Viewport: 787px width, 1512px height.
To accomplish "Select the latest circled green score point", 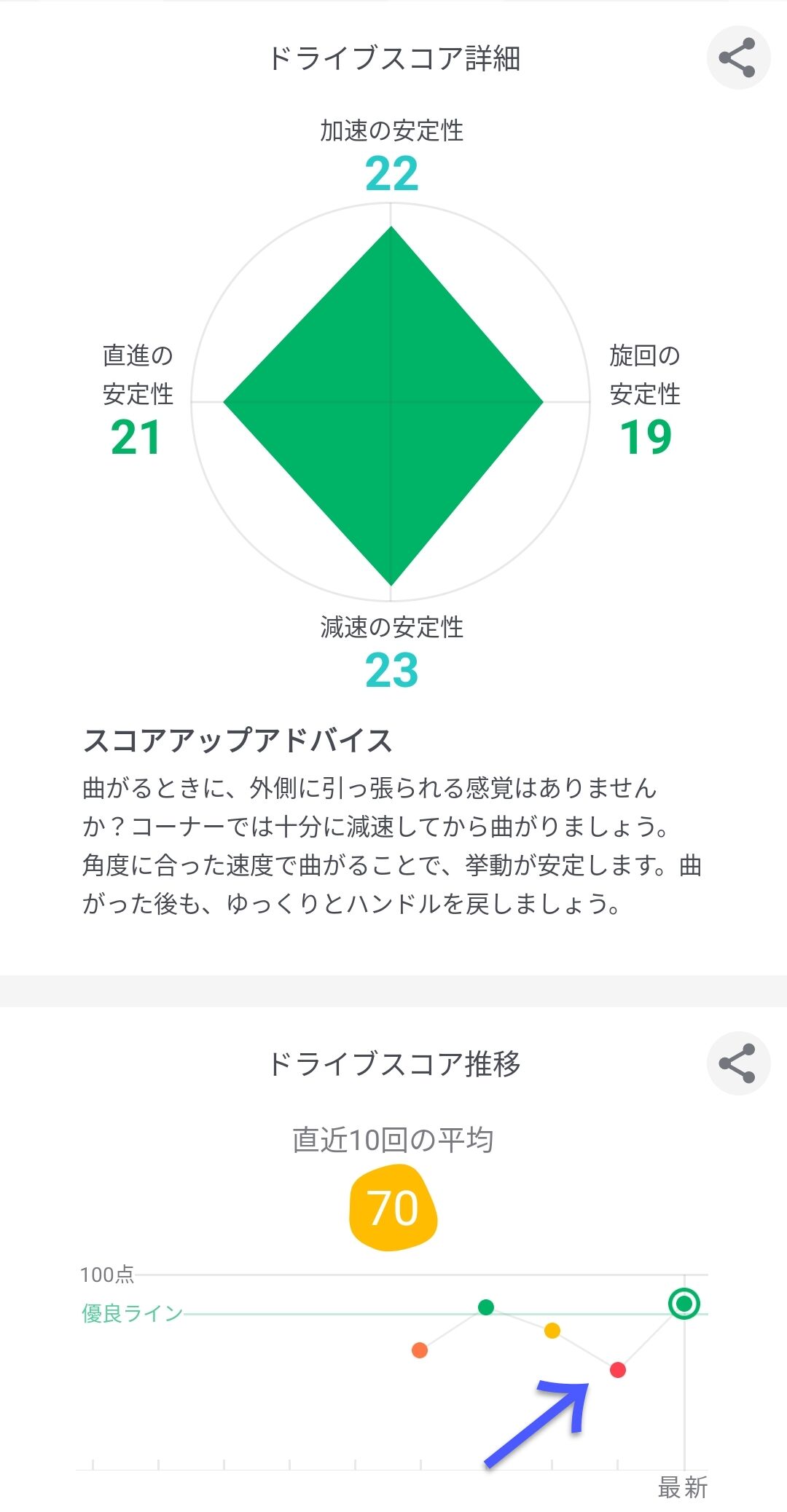I will point(684,1303).
